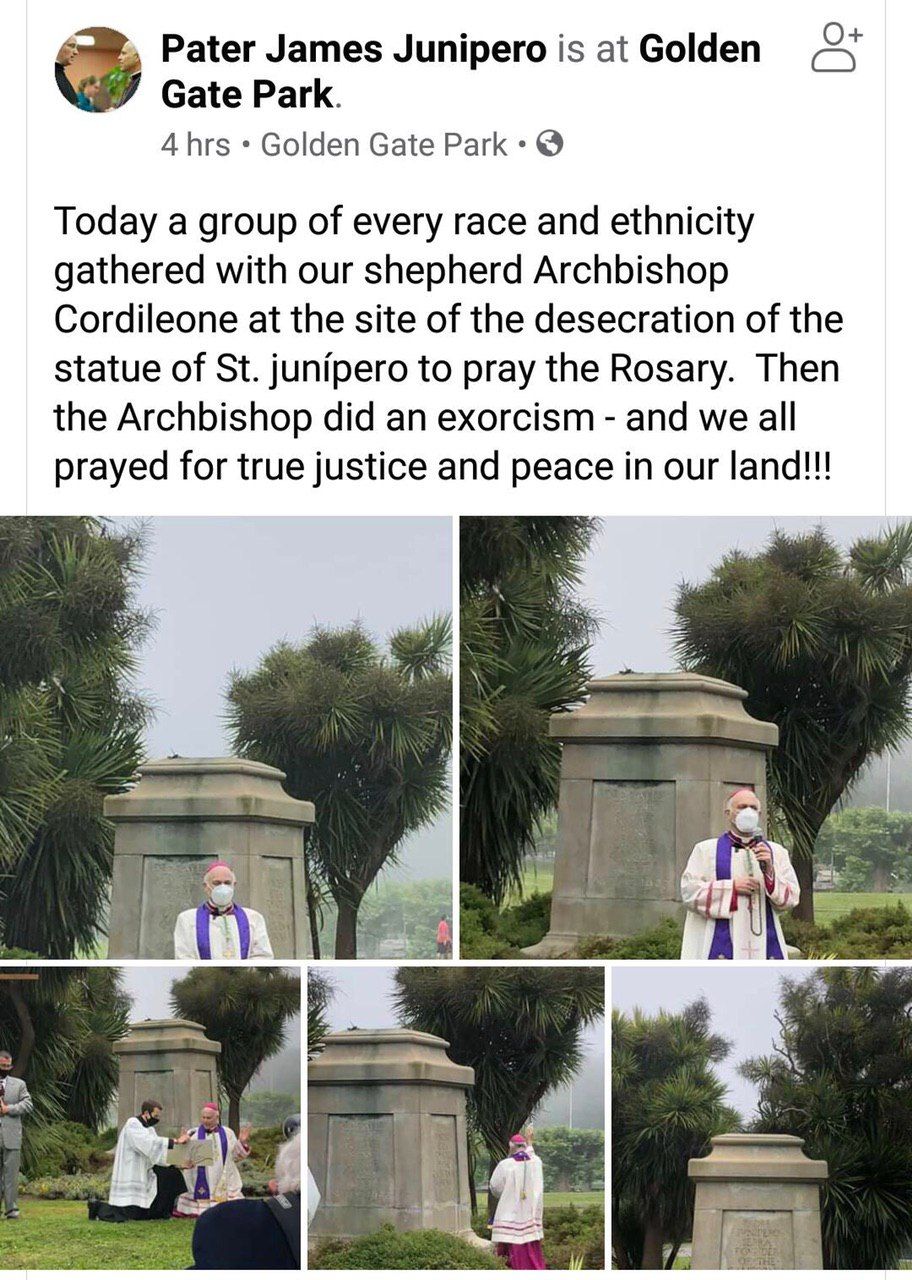912x1280 pixels.
Task: Open the photo of empty statue pedestal
Action: [761, 1117]
